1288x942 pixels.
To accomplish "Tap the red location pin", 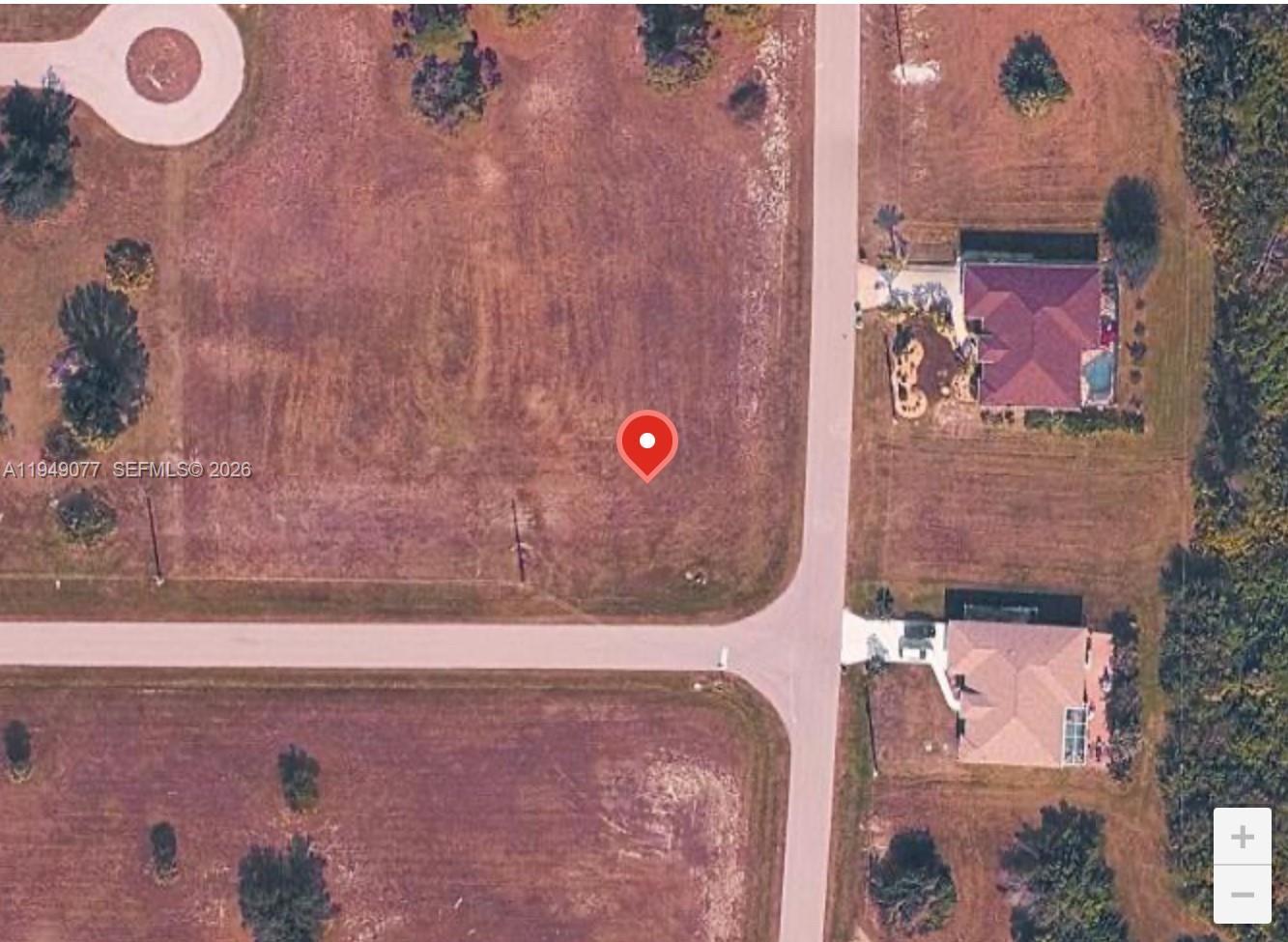I will pyautogui.click(x=647, y=443).
